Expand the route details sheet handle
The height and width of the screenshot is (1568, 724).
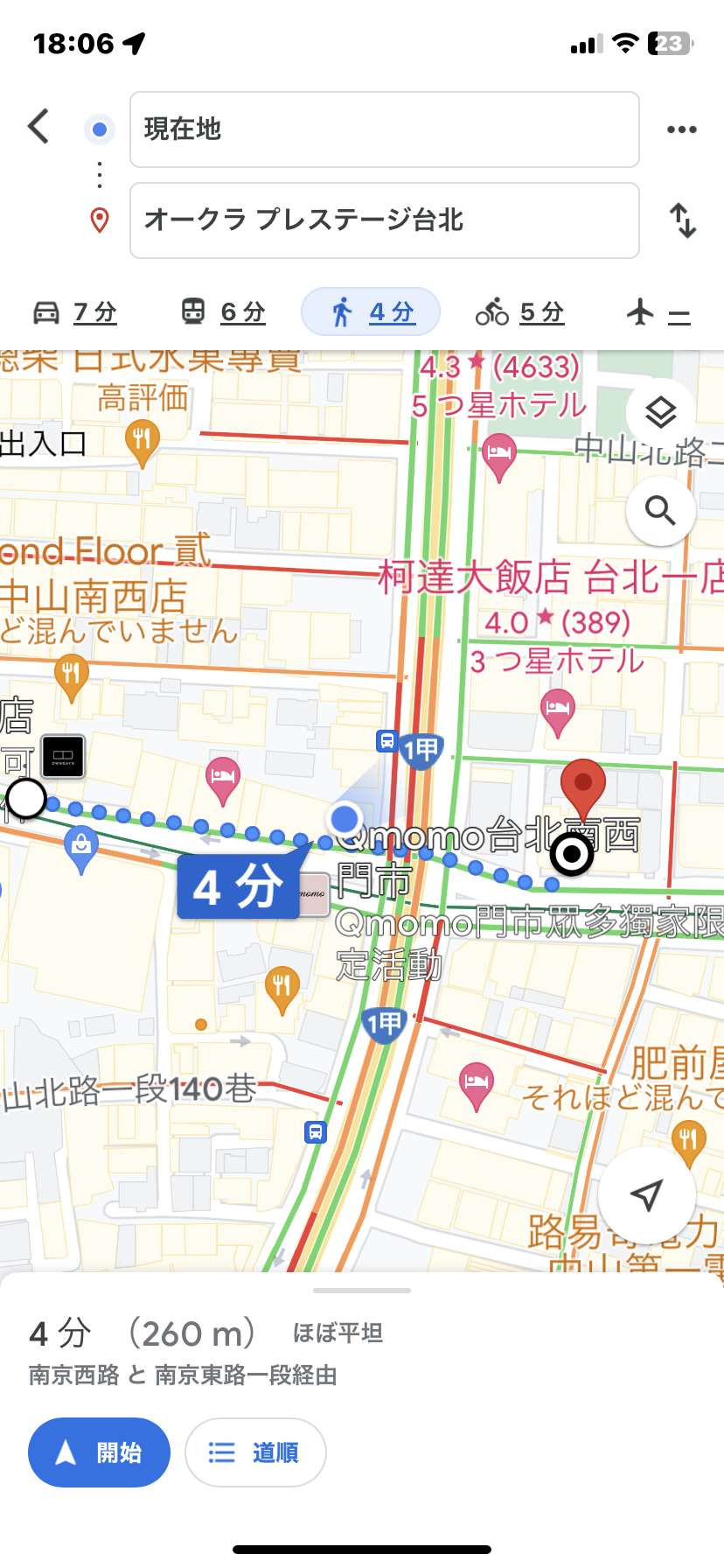pyautogui.click(x=362, y=1290)
